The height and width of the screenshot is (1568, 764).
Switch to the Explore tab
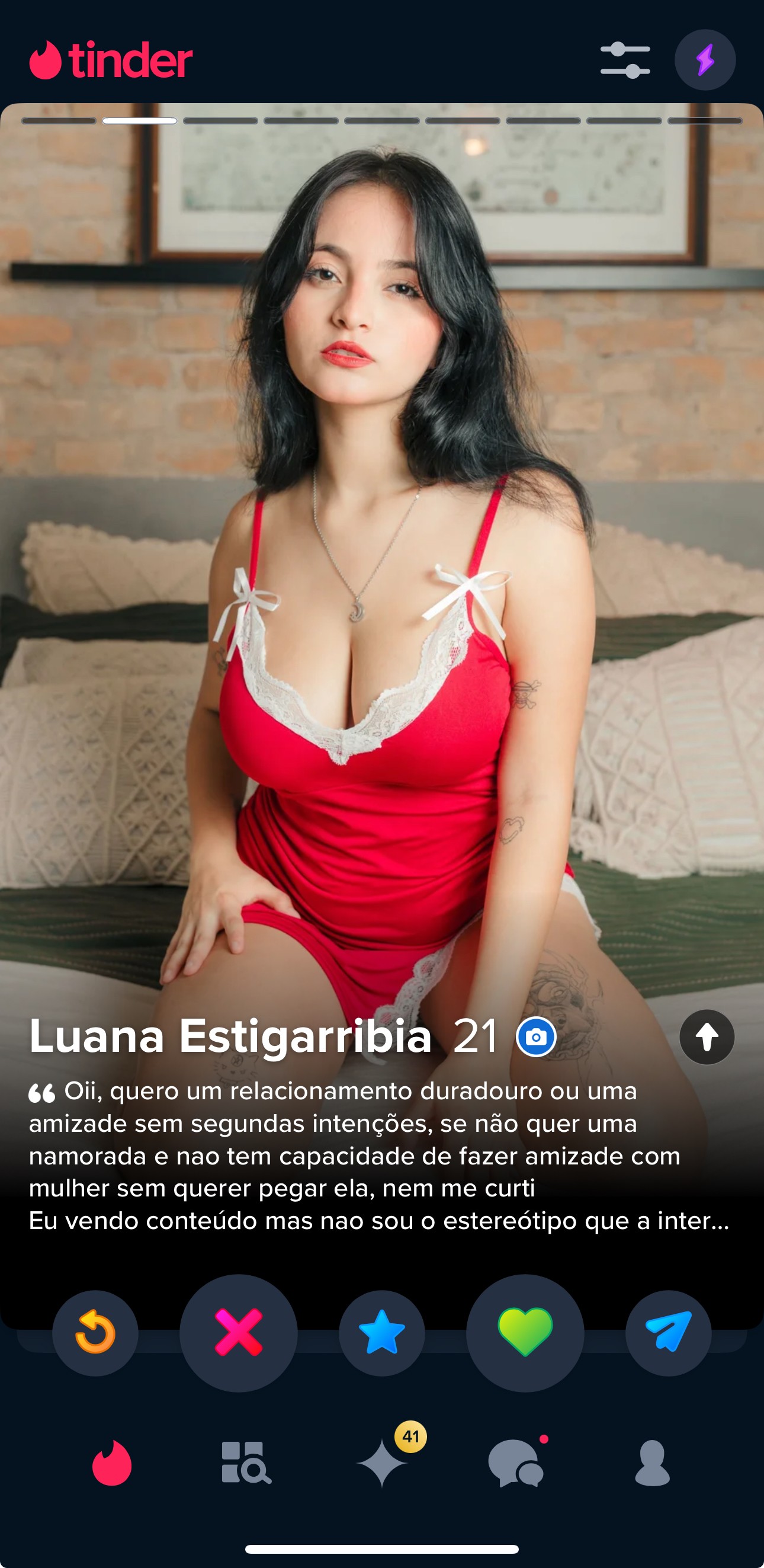pyautogui.click(x=246, y=1463)
